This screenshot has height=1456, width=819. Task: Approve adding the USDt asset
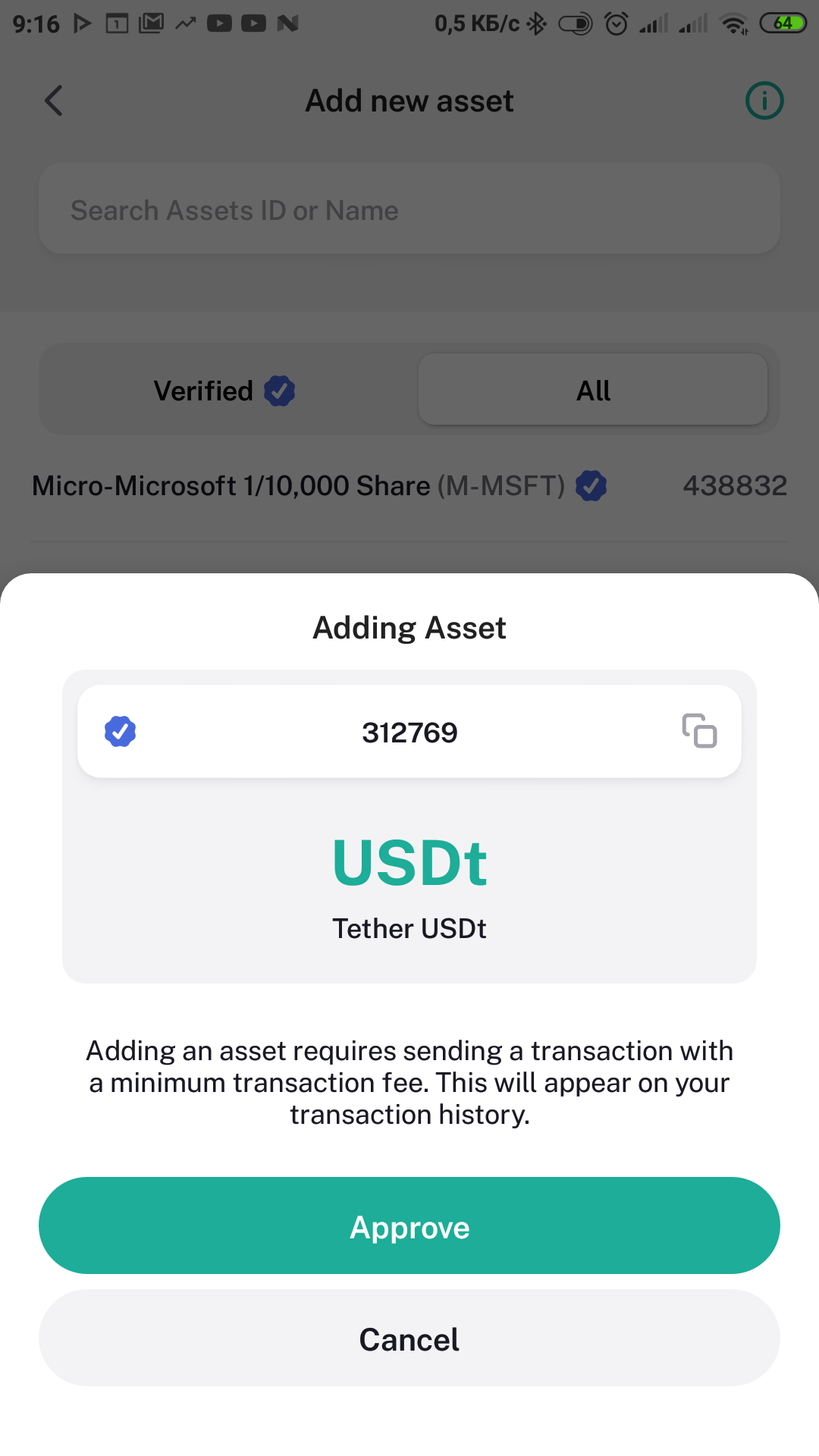[x=409, y=1225]
